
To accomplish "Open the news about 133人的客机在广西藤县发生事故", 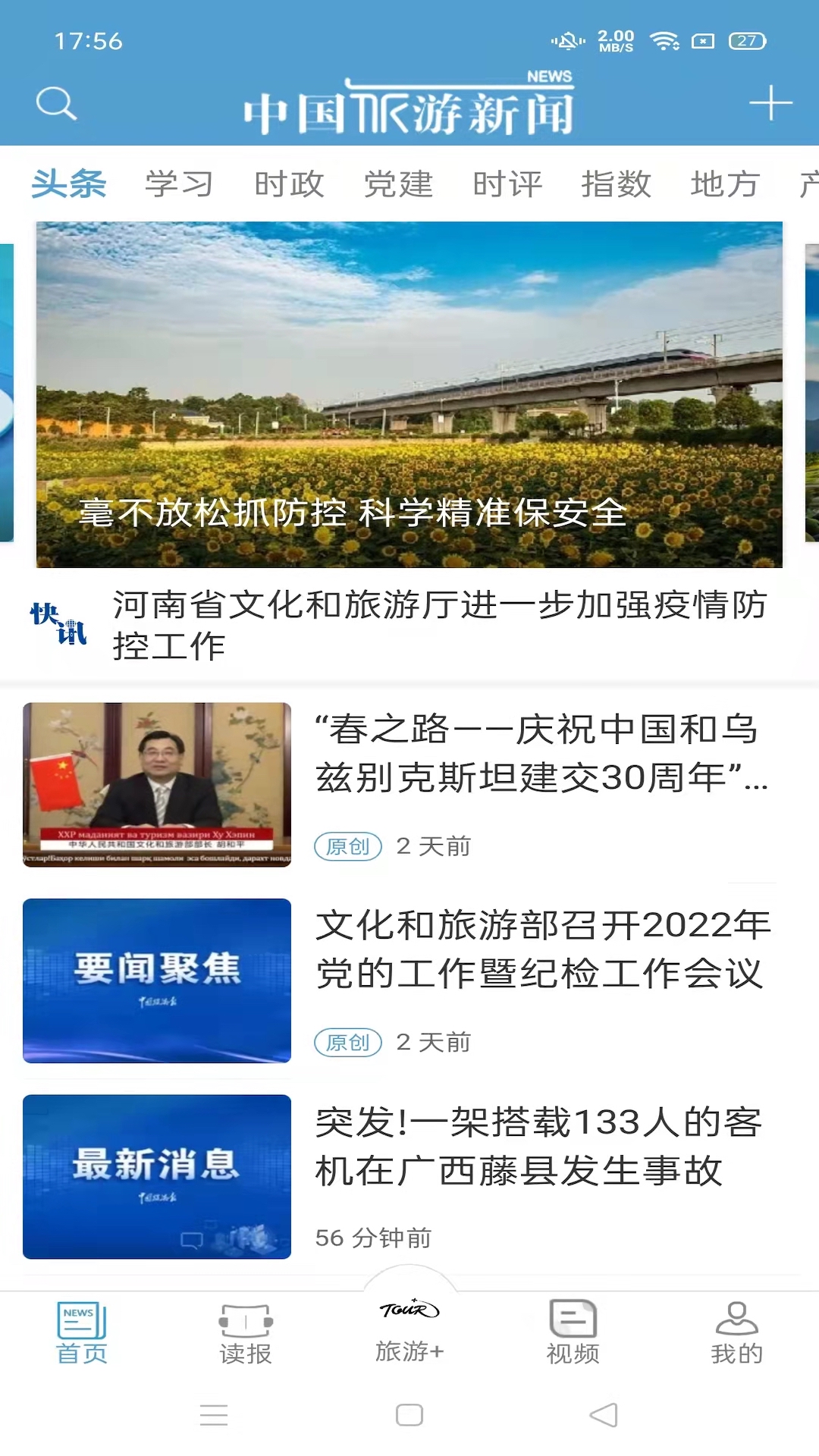I will (538, 1145).
